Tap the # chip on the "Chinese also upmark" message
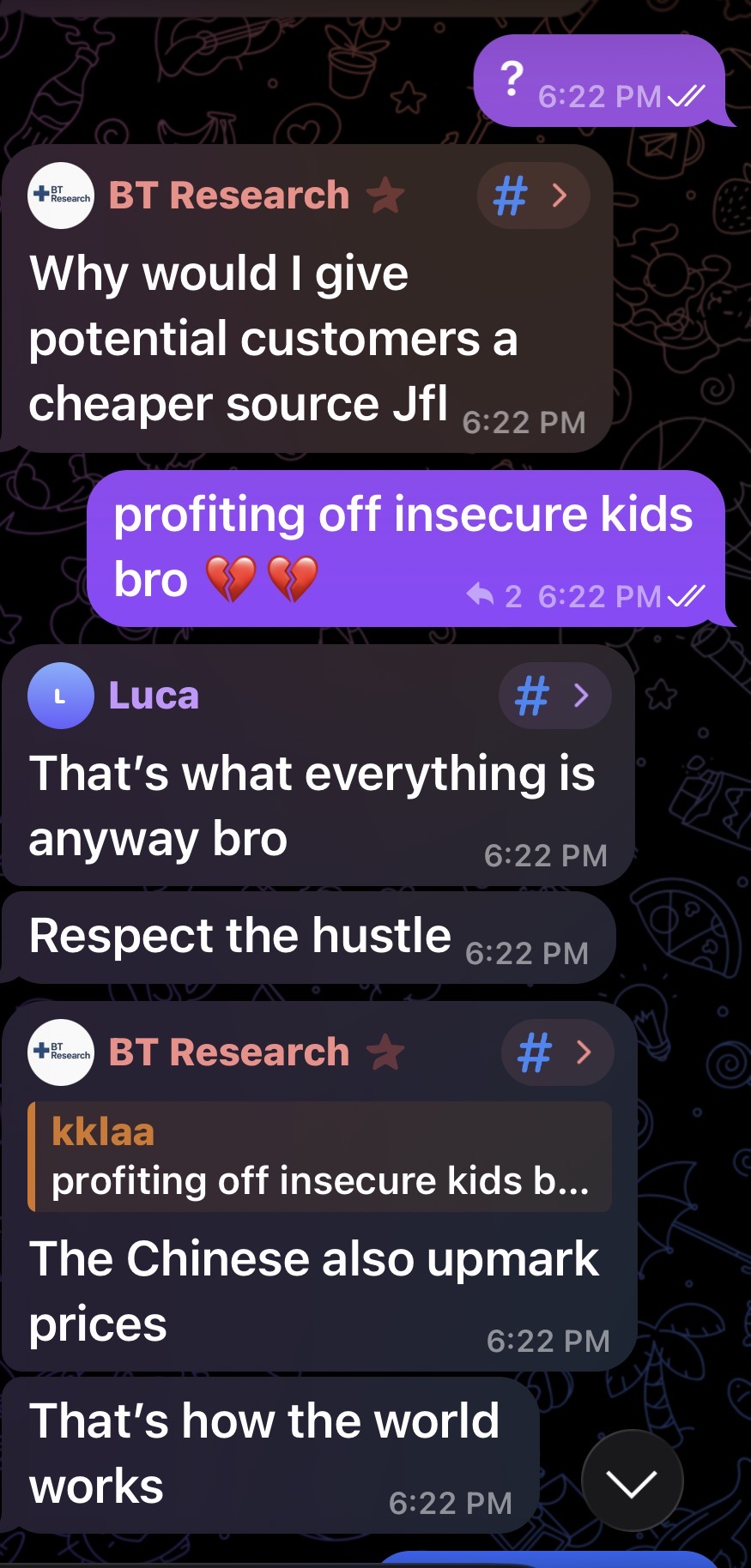The height and width of the screenshot is (1568, 751). [x=558, y=1052]
